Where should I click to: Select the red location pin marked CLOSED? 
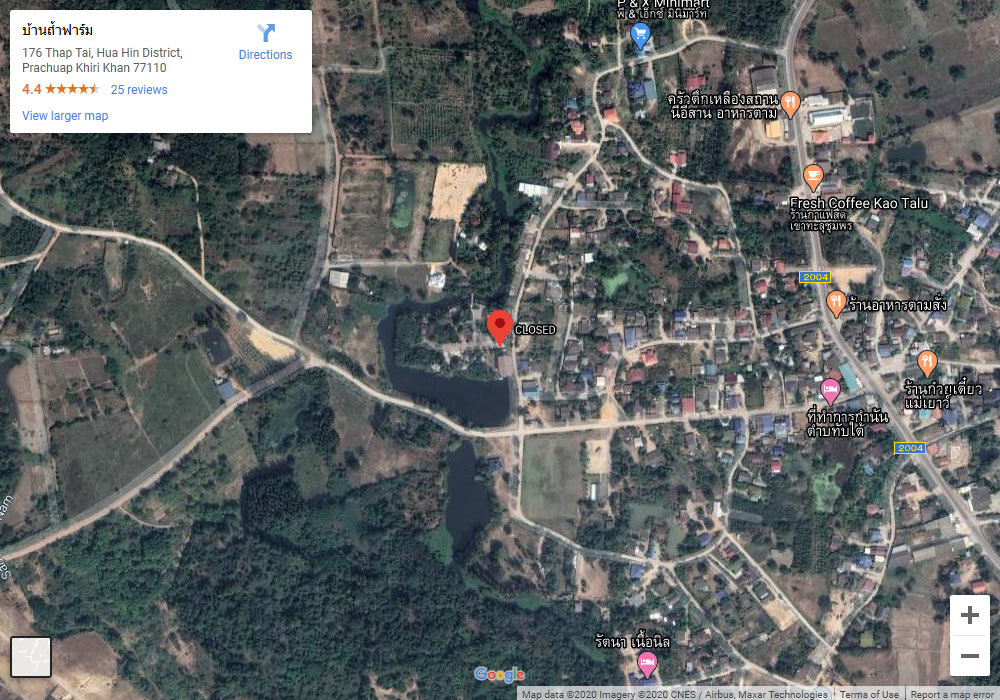point(500,326)
